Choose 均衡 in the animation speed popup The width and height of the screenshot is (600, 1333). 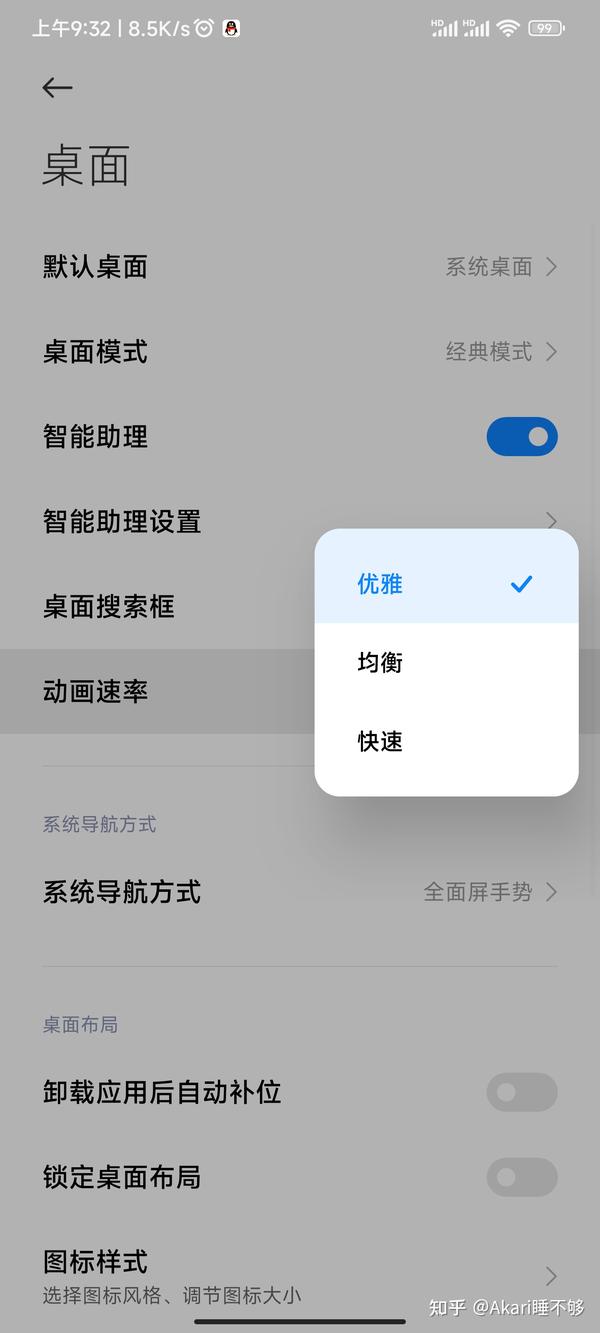(446, 663)
